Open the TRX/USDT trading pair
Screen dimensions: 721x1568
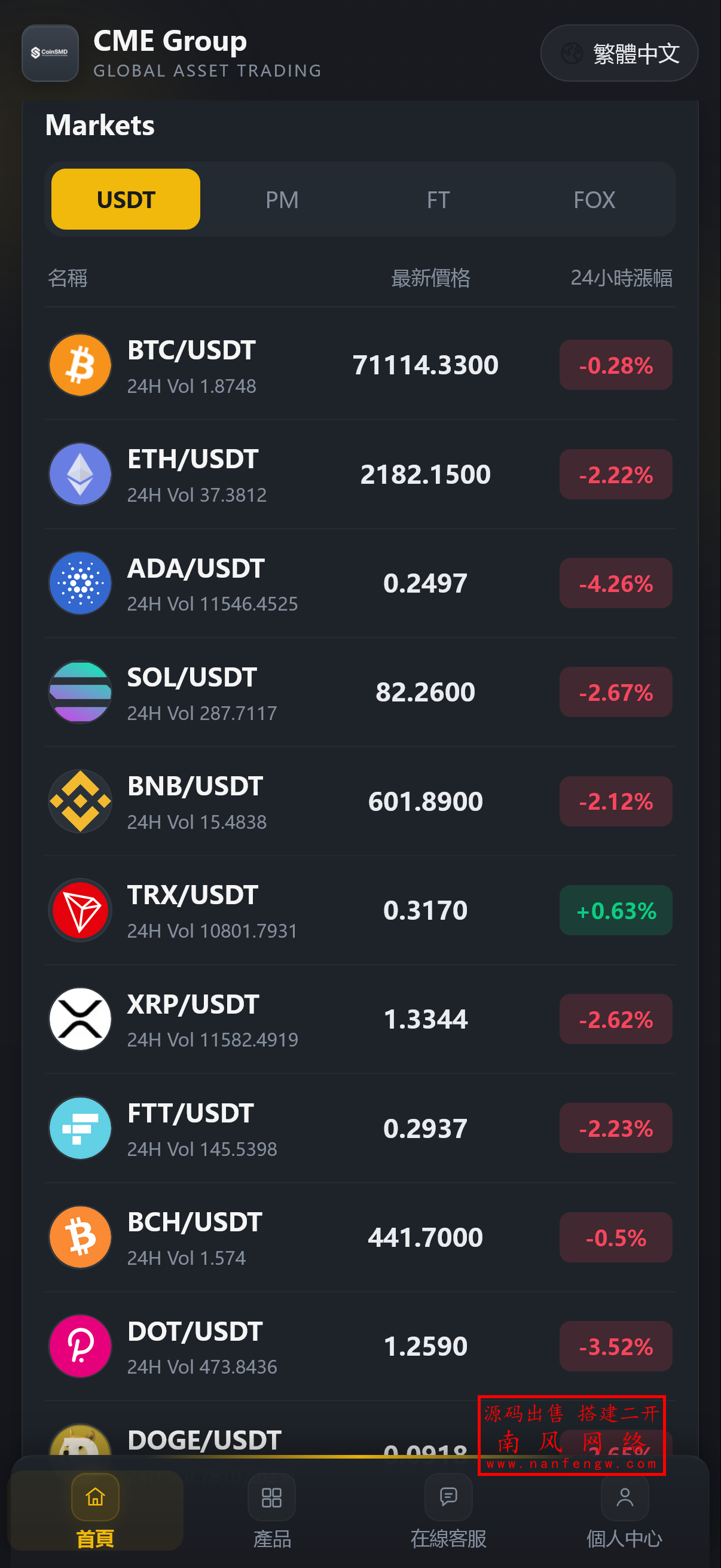point(360,910)
